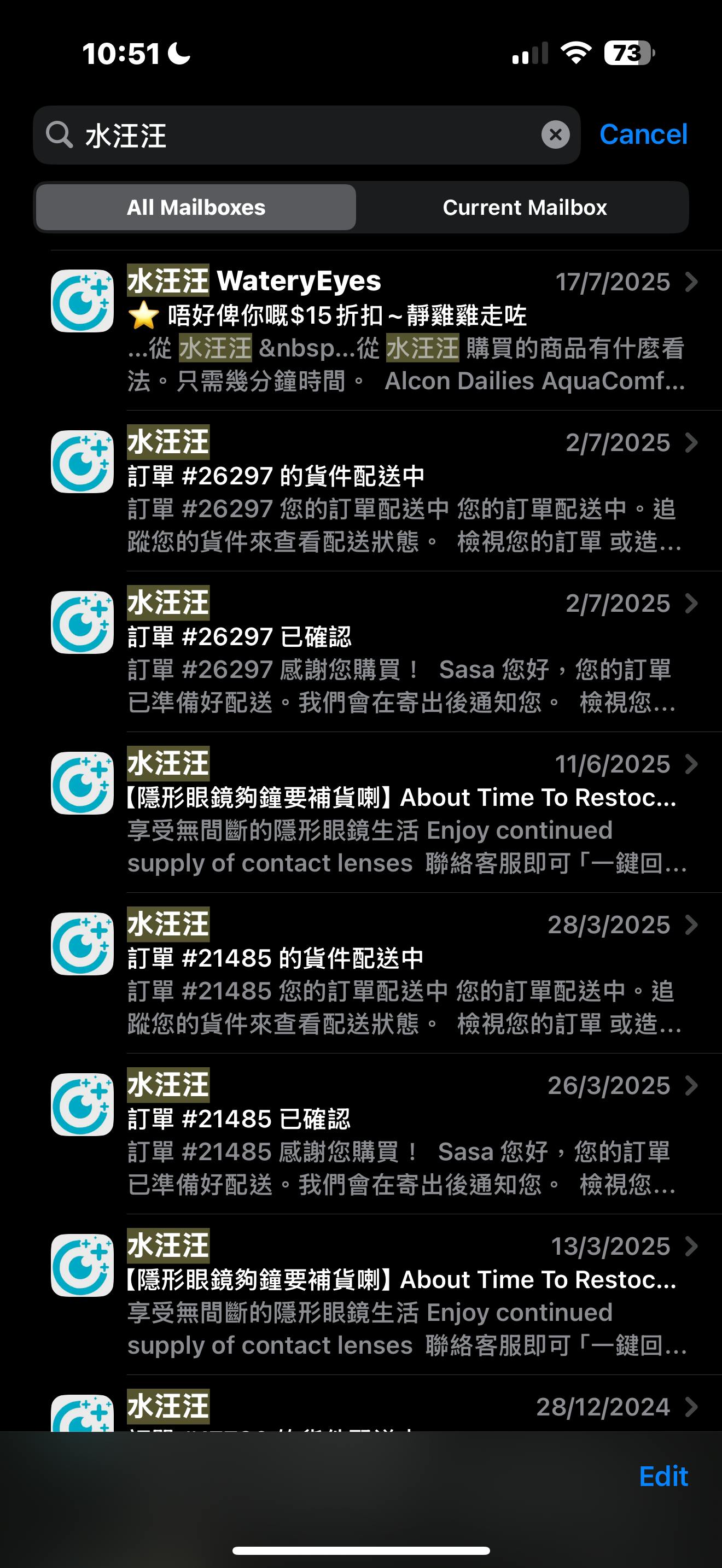The height and width of the screenshot is (1568, 722).
Task: Open the 訂單 #26297 的貨件配送中 email
Action: [402, 491]
